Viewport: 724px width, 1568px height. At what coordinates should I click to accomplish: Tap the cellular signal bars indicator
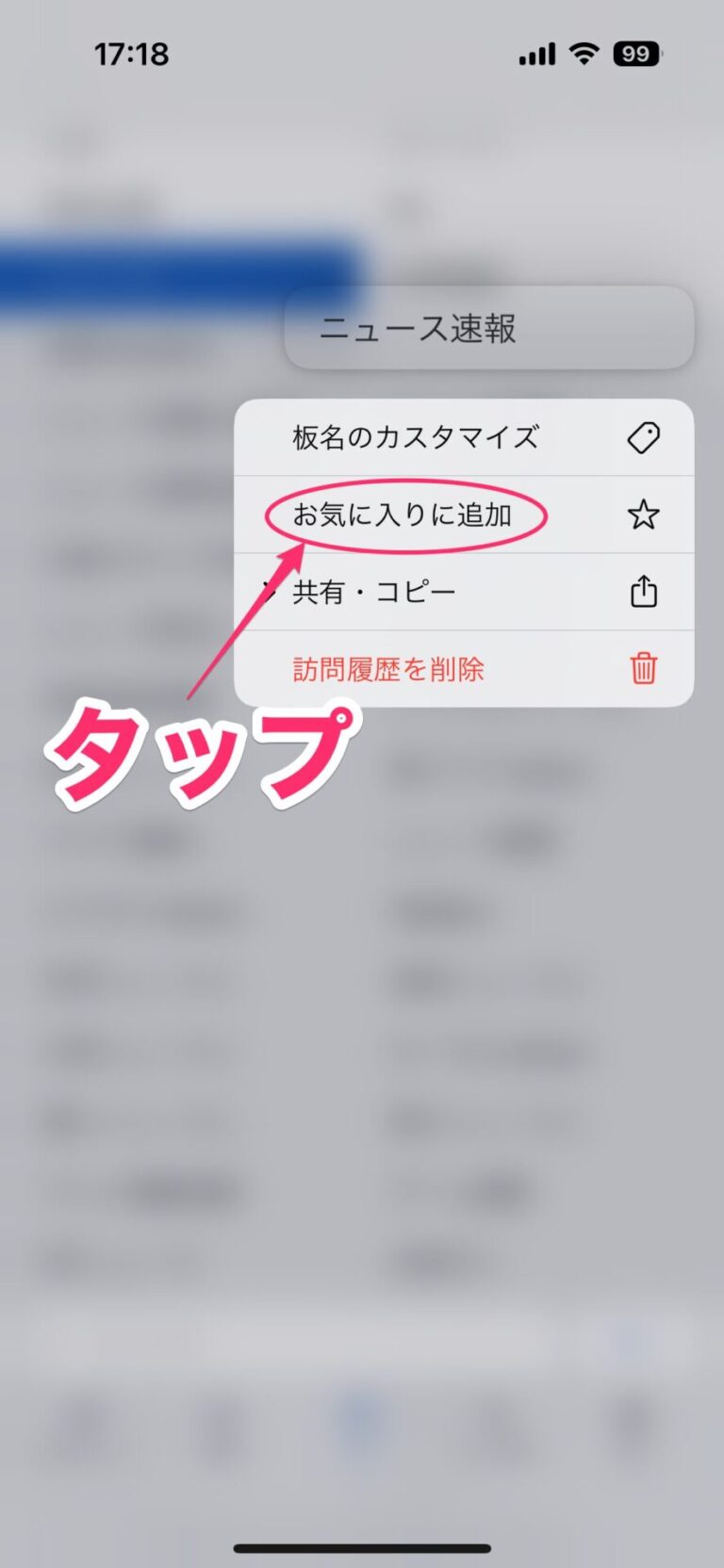[x=534, y=54]
